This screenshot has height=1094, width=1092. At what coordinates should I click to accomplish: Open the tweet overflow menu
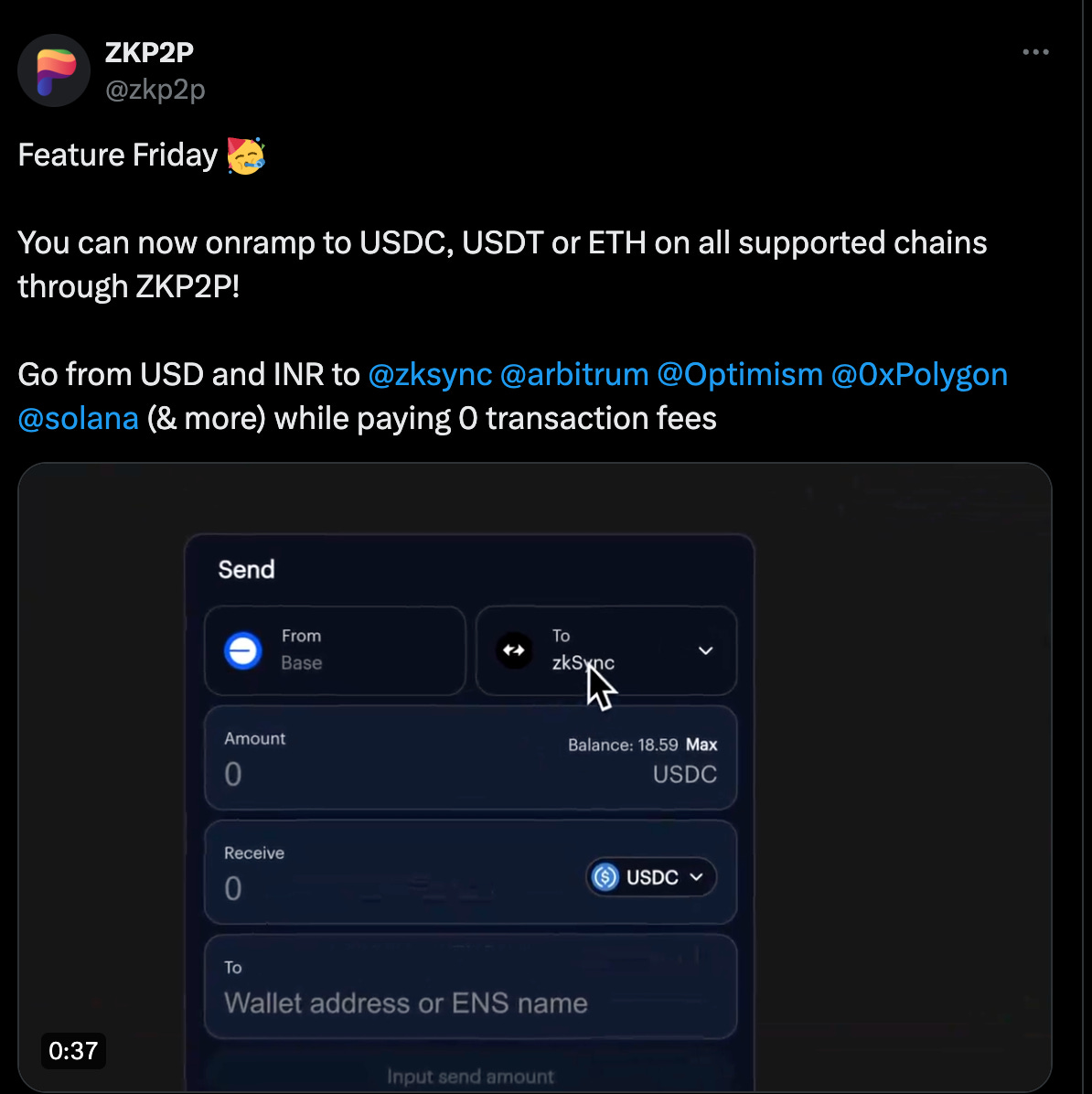[x=1035, y=52]
